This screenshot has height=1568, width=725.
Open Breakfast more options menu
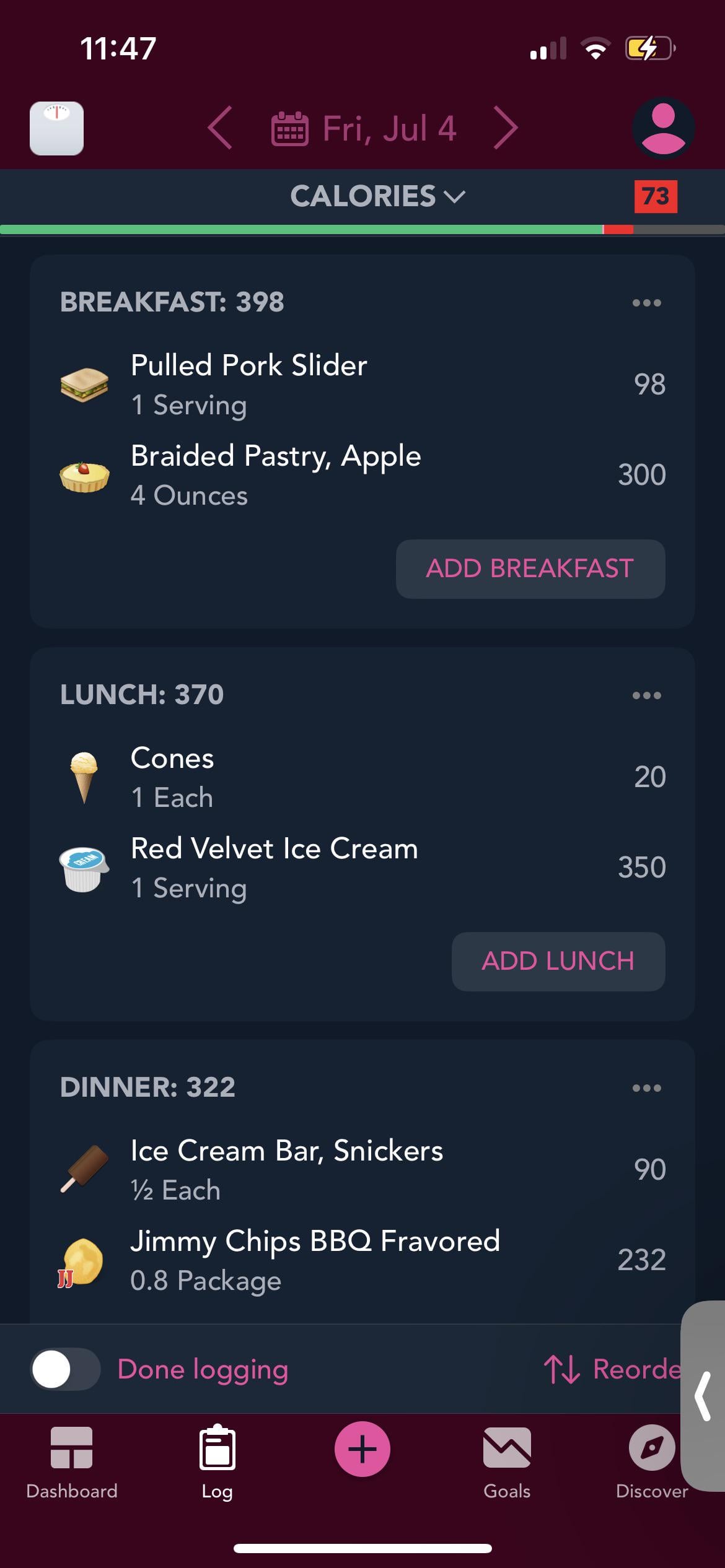click(x=646, y=303)
